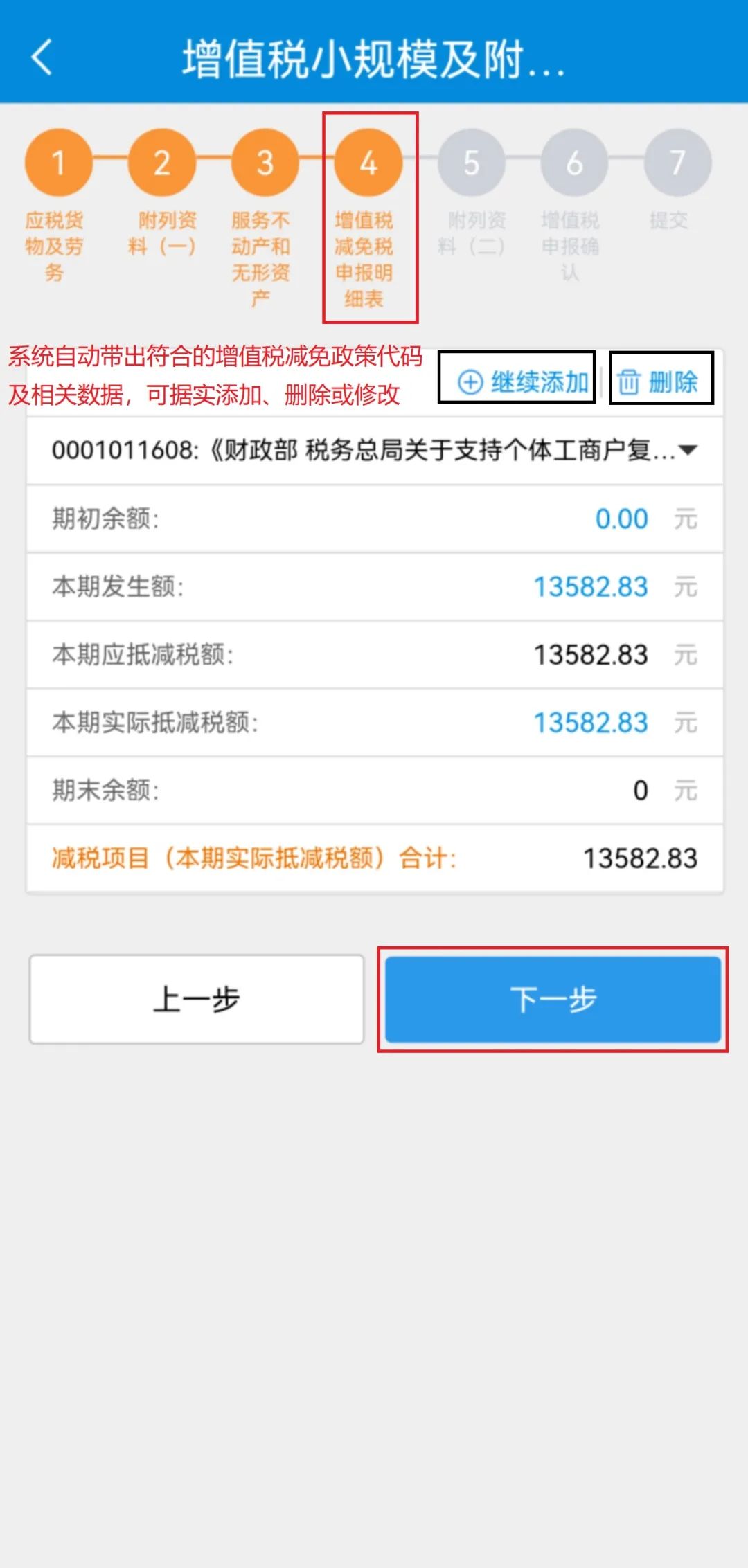
Task: Proceed with the 下一步 button
Action: pyautogui.click(x=553, y=999)
